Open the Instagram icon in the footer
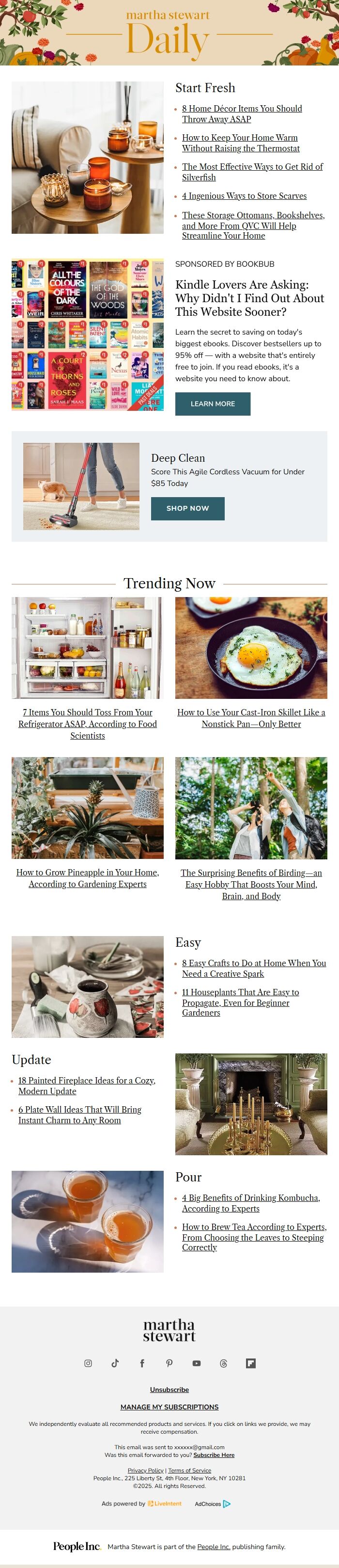 click(88, 1363)
